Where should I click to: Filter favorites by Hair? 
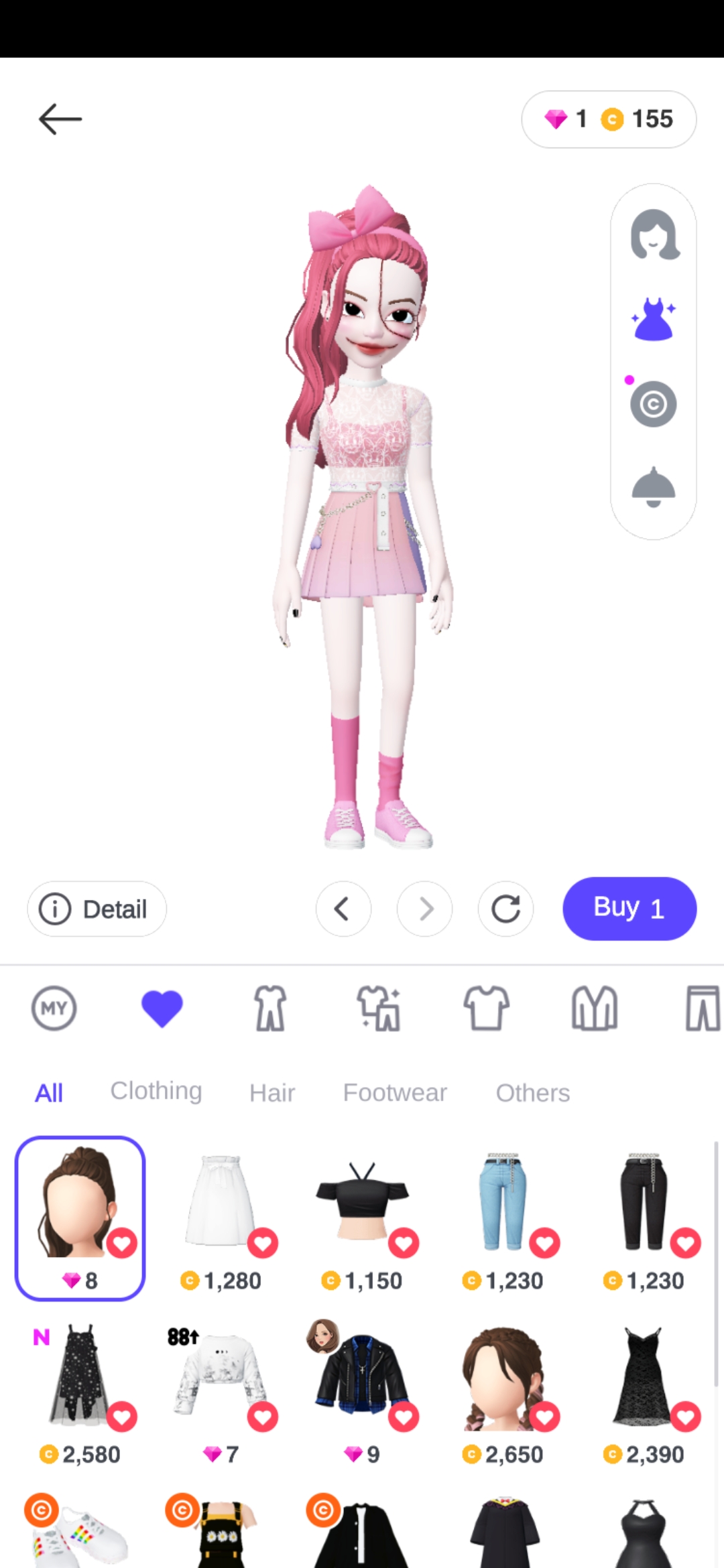tap(272, 1093)
